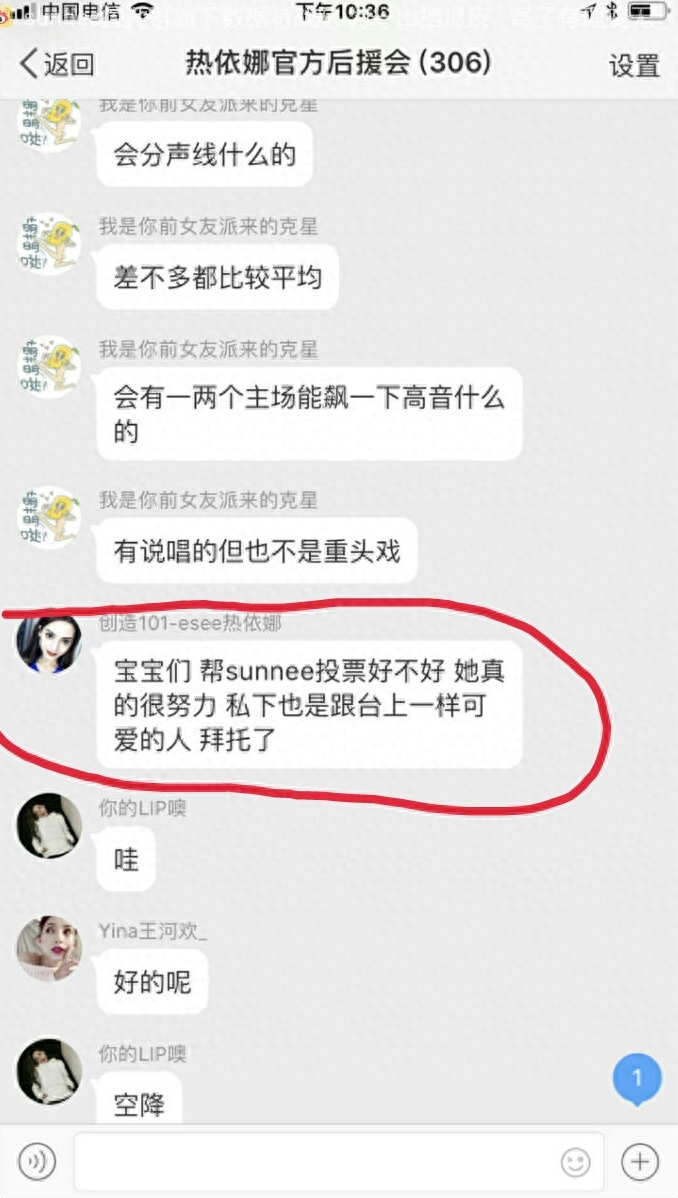Open avatar next to 有说唱的但也不是重头戏 message
The width and height of the screenshot is (678, 1198).
[x=49, y=518]
